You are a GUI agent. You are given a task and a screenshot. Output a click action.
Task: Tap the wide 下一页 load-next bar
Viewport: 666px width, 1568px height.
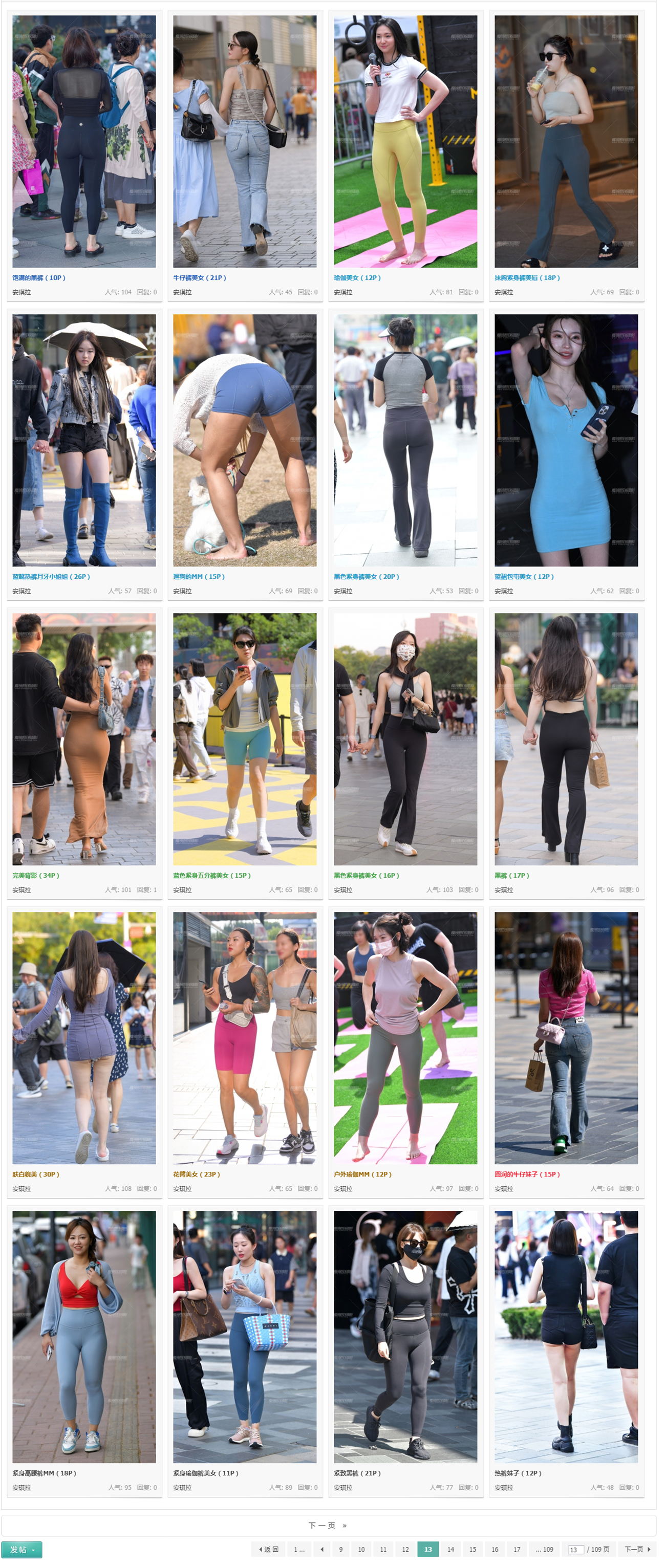[328, 1526]
